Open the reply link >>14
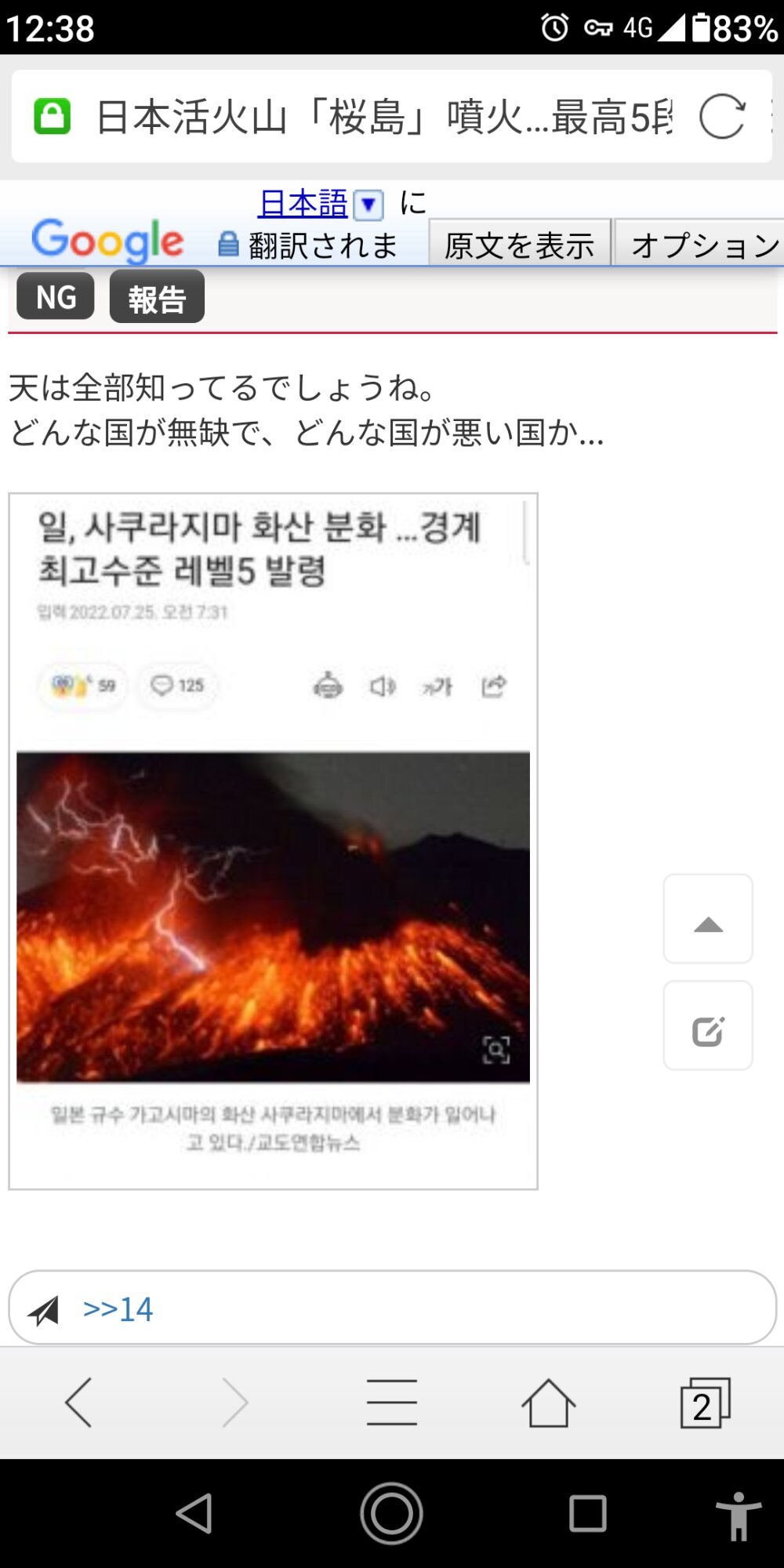Screen dimensions: 784x1568 [x=118, y=1309]
